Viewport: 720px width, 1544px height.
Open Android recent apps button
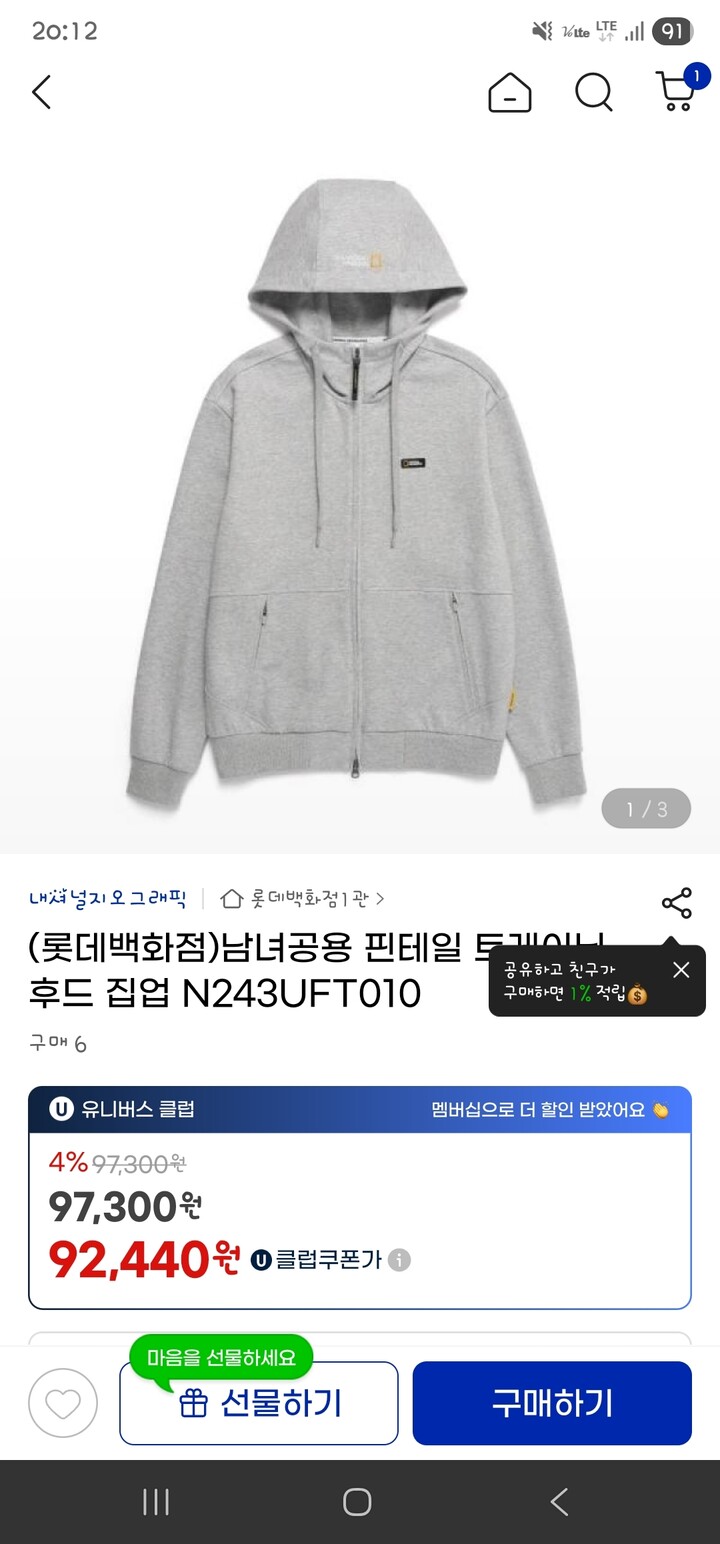155,1501
